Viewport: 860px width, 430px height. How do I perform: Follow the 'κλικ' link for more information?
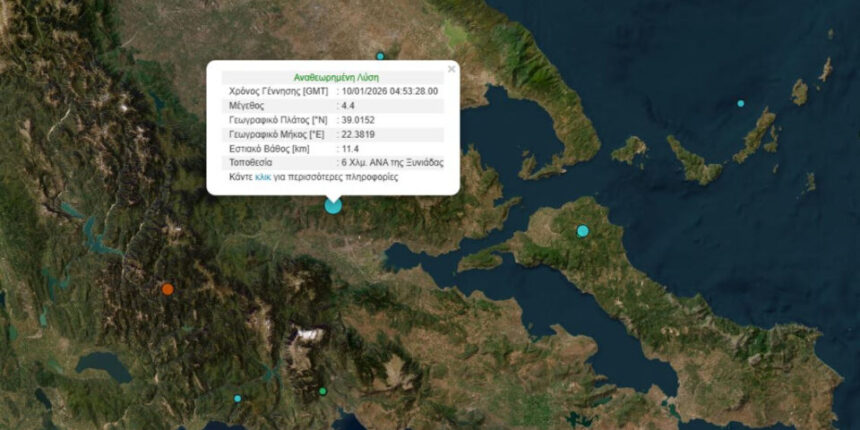tap(263, 176)
